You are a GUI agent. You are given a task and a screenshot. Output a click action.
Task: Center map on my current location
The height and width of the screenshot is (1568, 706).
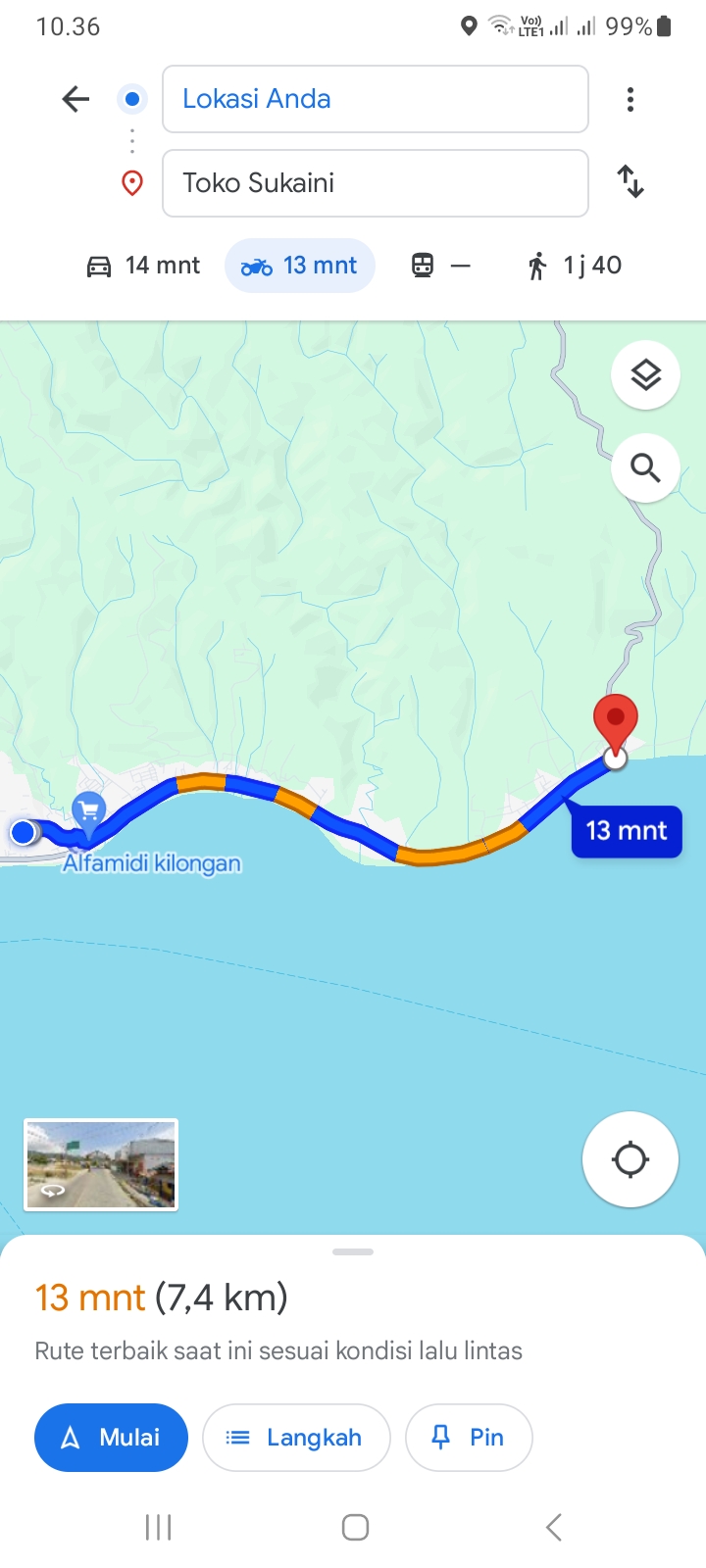coord(630,1159)
